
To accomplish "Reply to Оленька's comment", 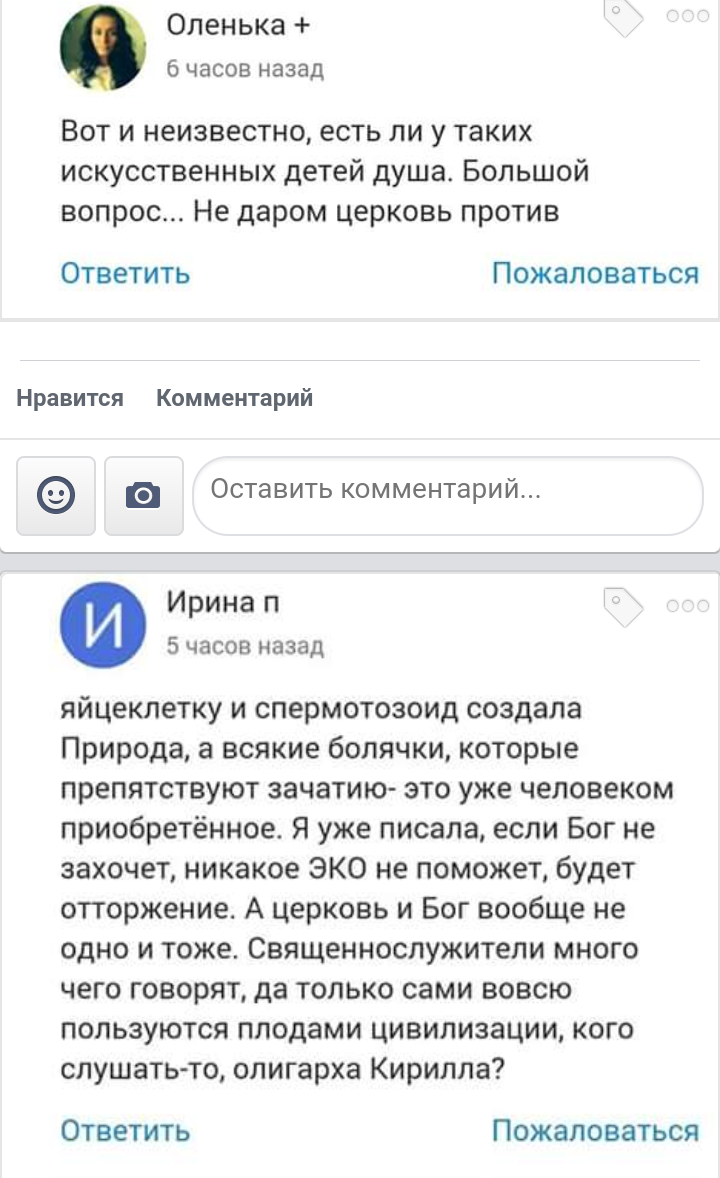I will tap(125, 273).
